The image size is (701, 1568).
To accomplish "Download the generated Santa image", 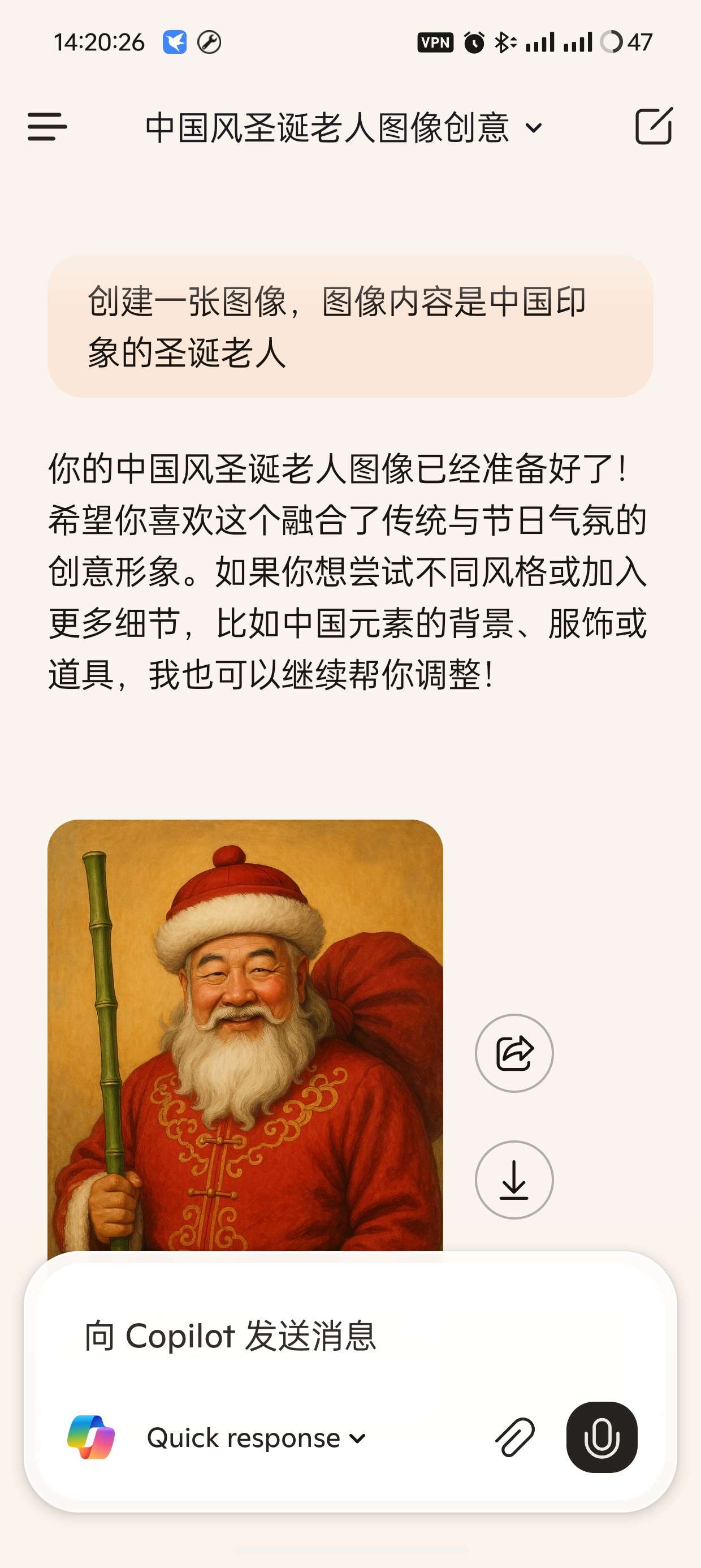I will click(514, 1179).
